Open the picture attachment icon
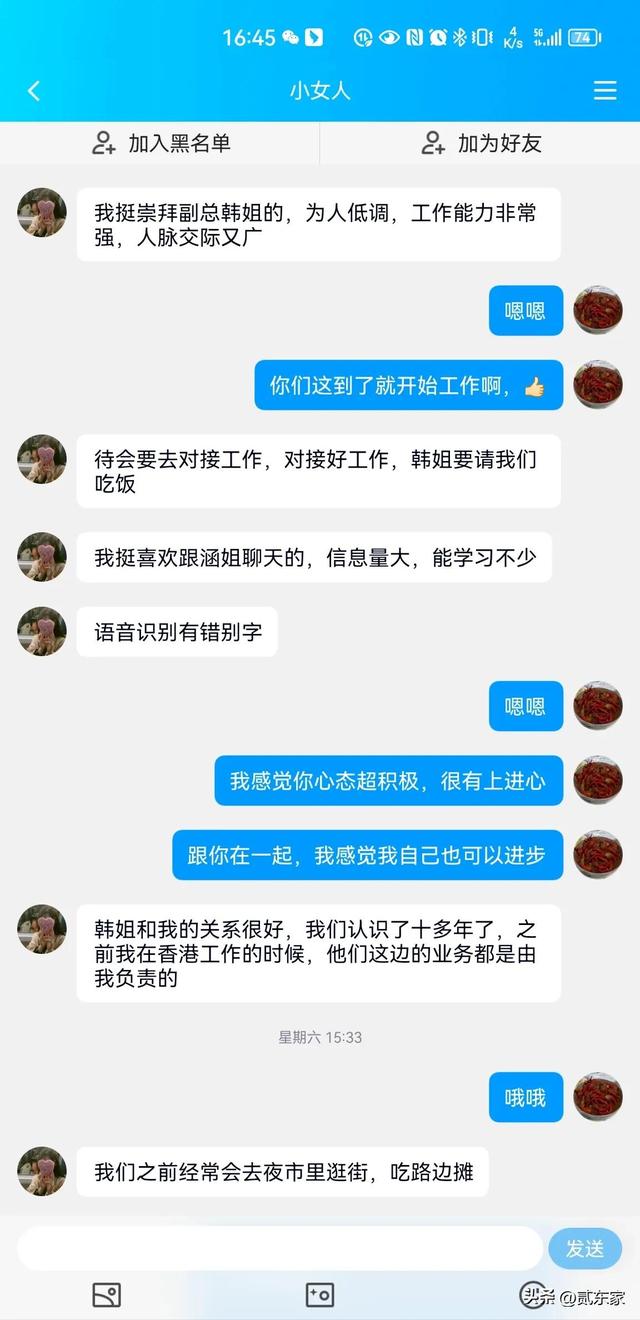The width and height of the screenshot is (640, 1320). pyautogui.click(x=106, y=1295)
